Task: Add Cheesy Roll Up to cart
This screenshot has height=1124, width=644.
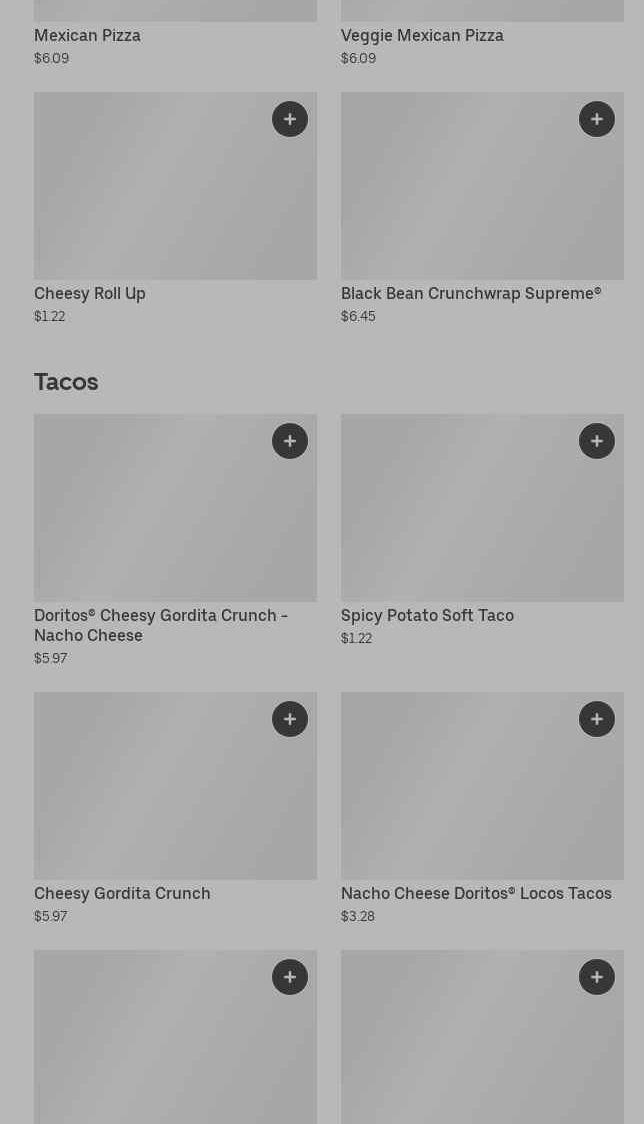Action: coord(290,119)
